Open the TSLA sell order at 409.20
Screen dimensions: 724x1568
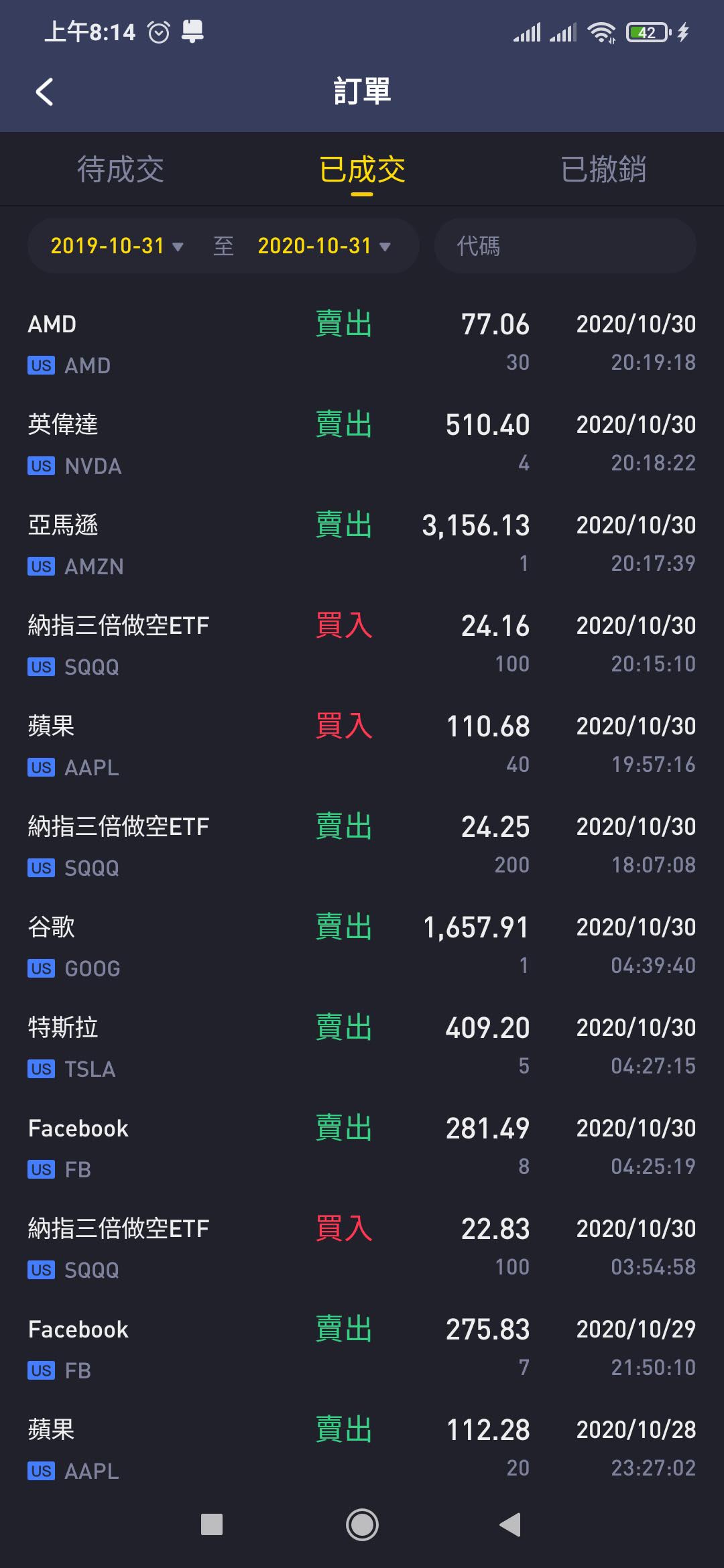[x=362, y=1047]
